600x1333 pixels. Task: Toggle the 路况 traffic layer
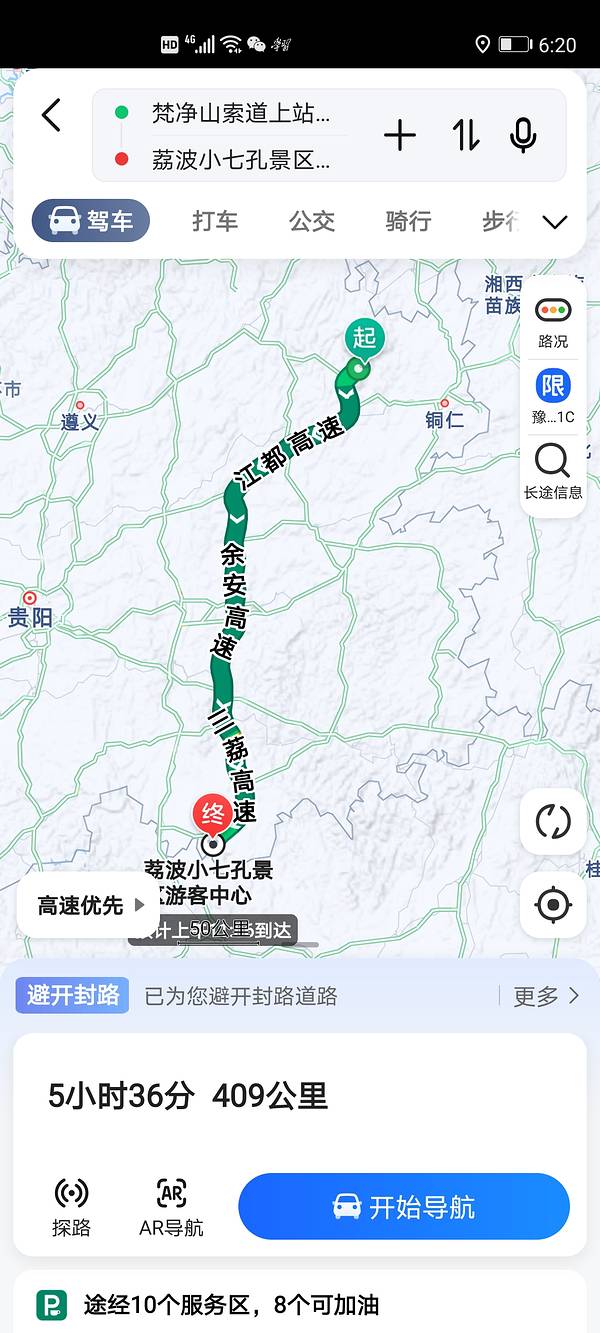[553, 322]
